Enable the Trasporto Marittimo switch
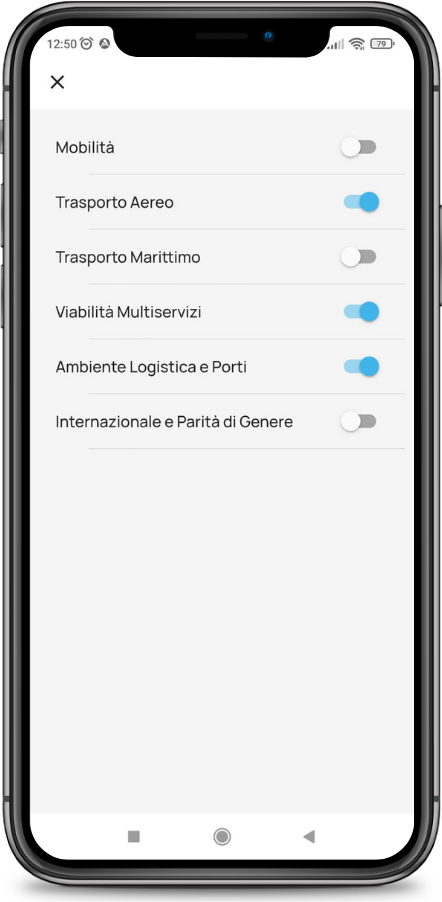442x902 pixels. pyautogui.click(x=359, y=257)
